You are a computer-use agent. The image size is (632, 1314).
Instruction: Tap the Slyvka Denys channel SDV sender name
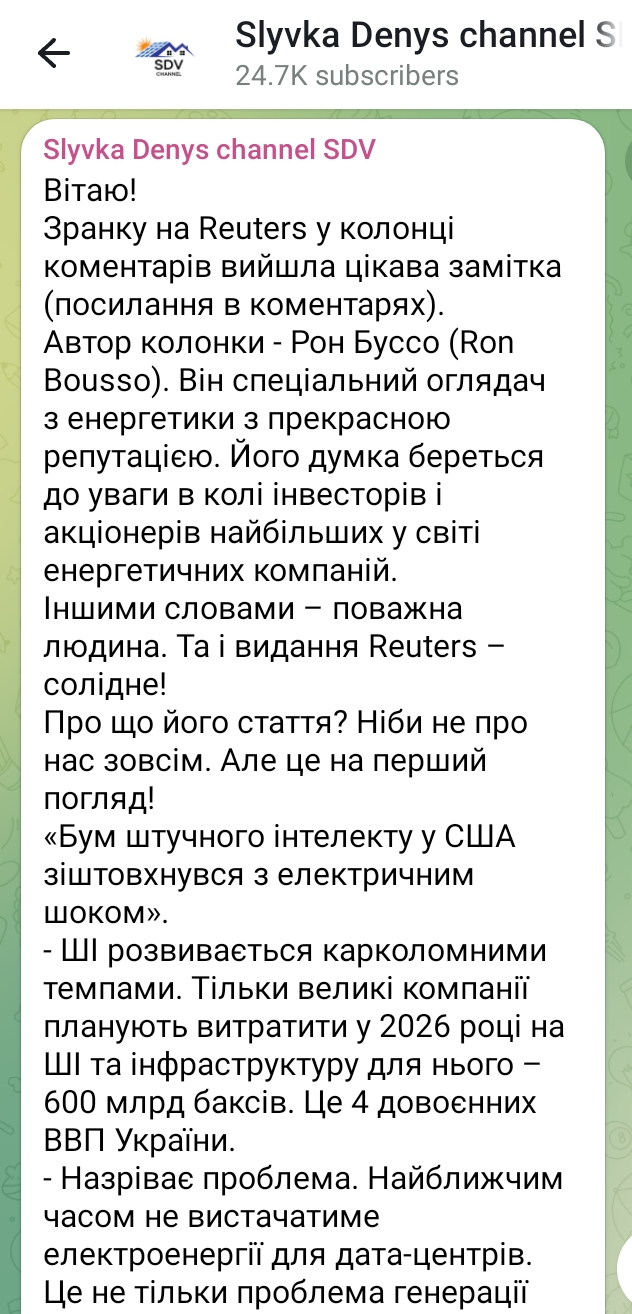point(210,150)
